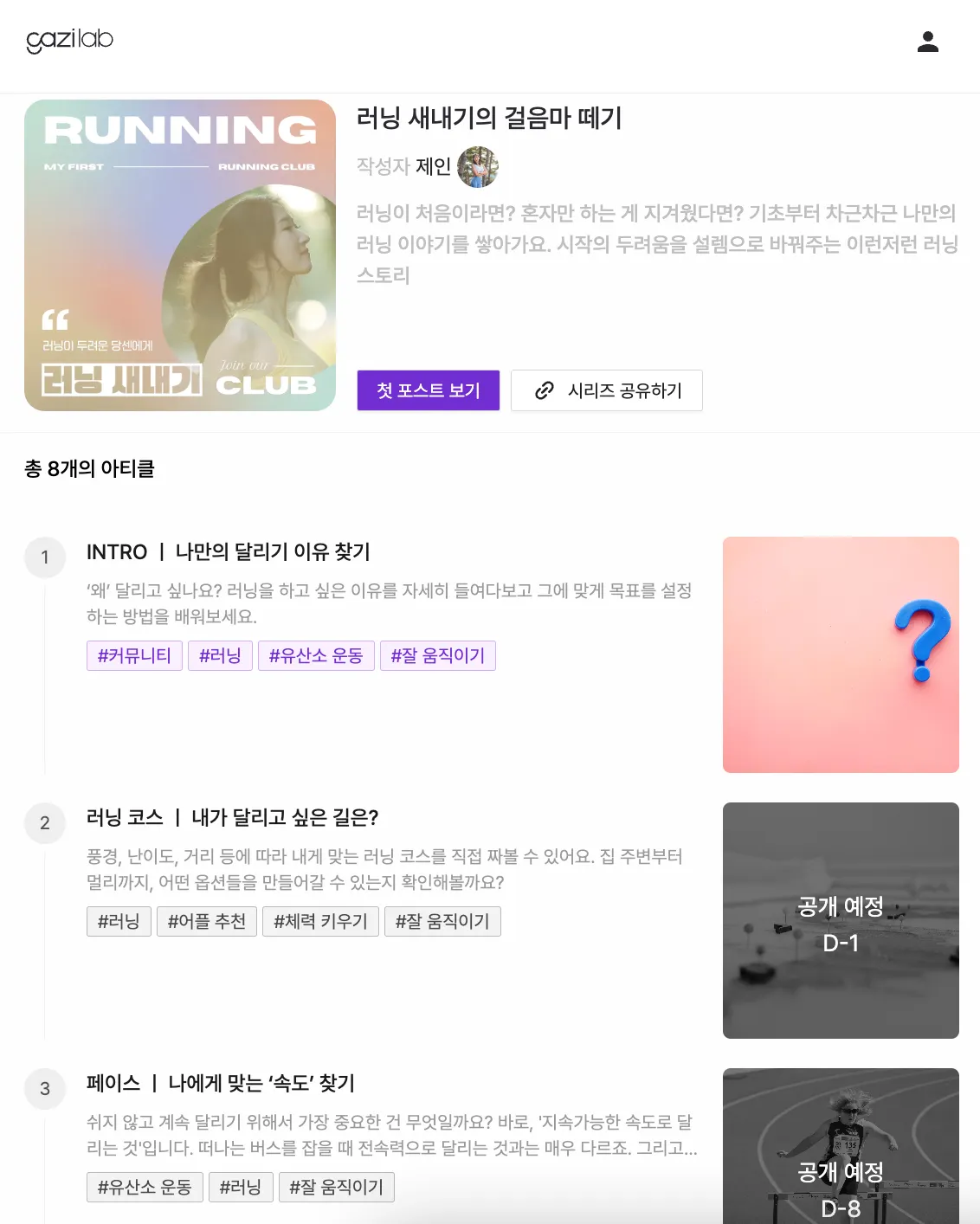
Task: Open the question mark thumbnail of INTRO
Action: (841, 654)
